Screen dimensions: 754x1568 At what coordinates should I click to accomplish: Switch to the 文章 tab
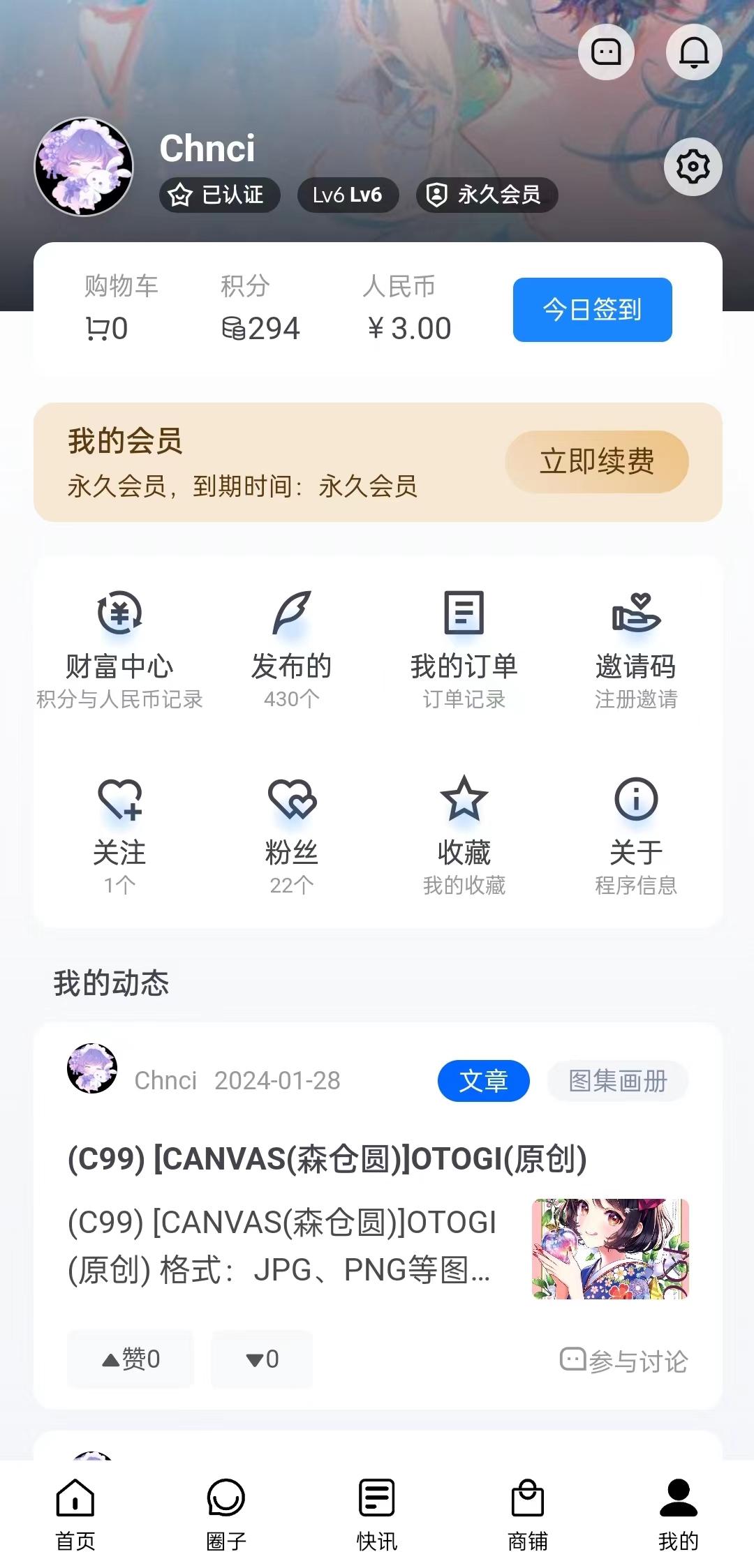tap(484, 1080)
